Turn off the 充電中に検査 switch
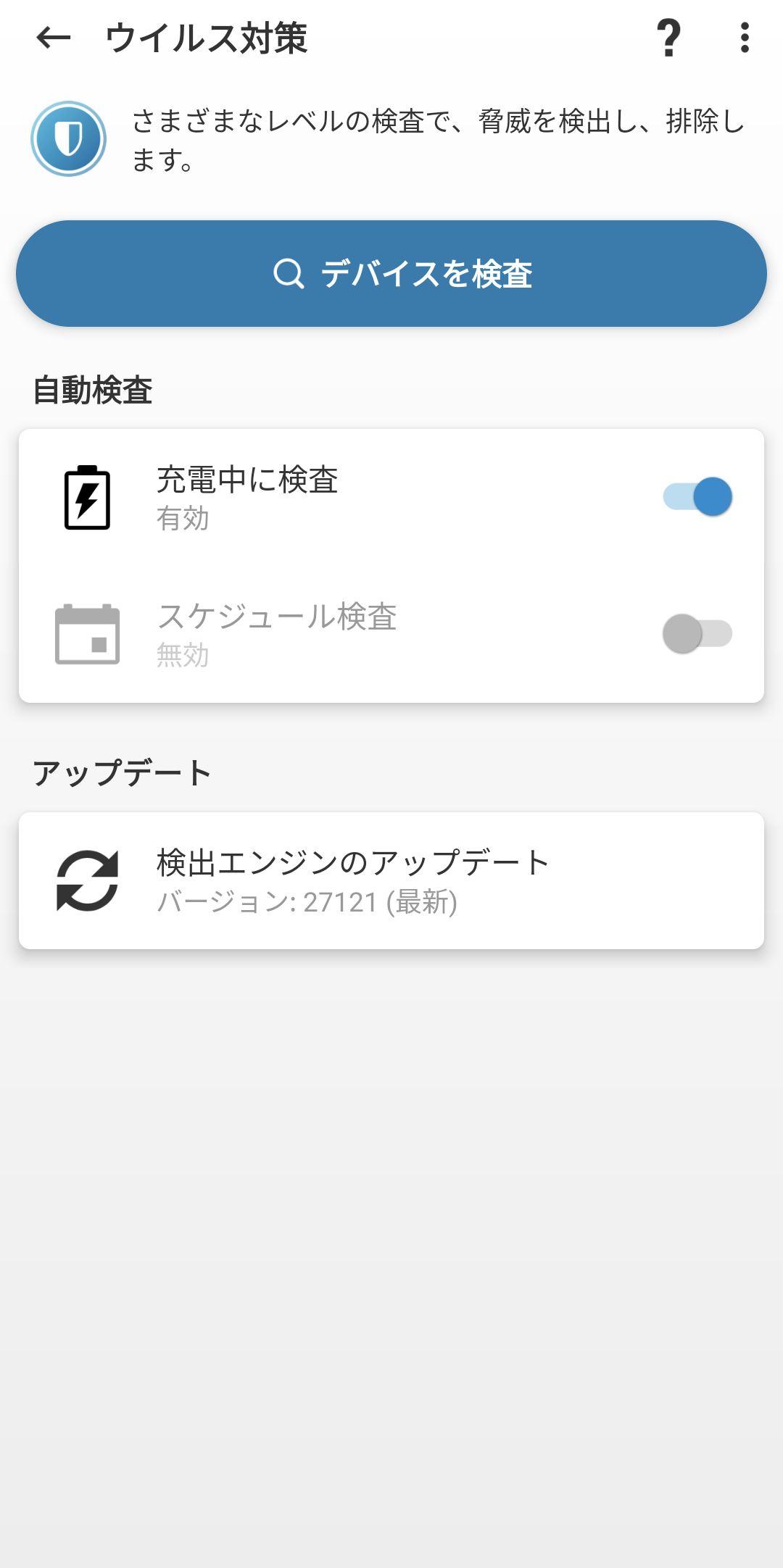Viewport: 783px width, 1568px height. (697, 497)
